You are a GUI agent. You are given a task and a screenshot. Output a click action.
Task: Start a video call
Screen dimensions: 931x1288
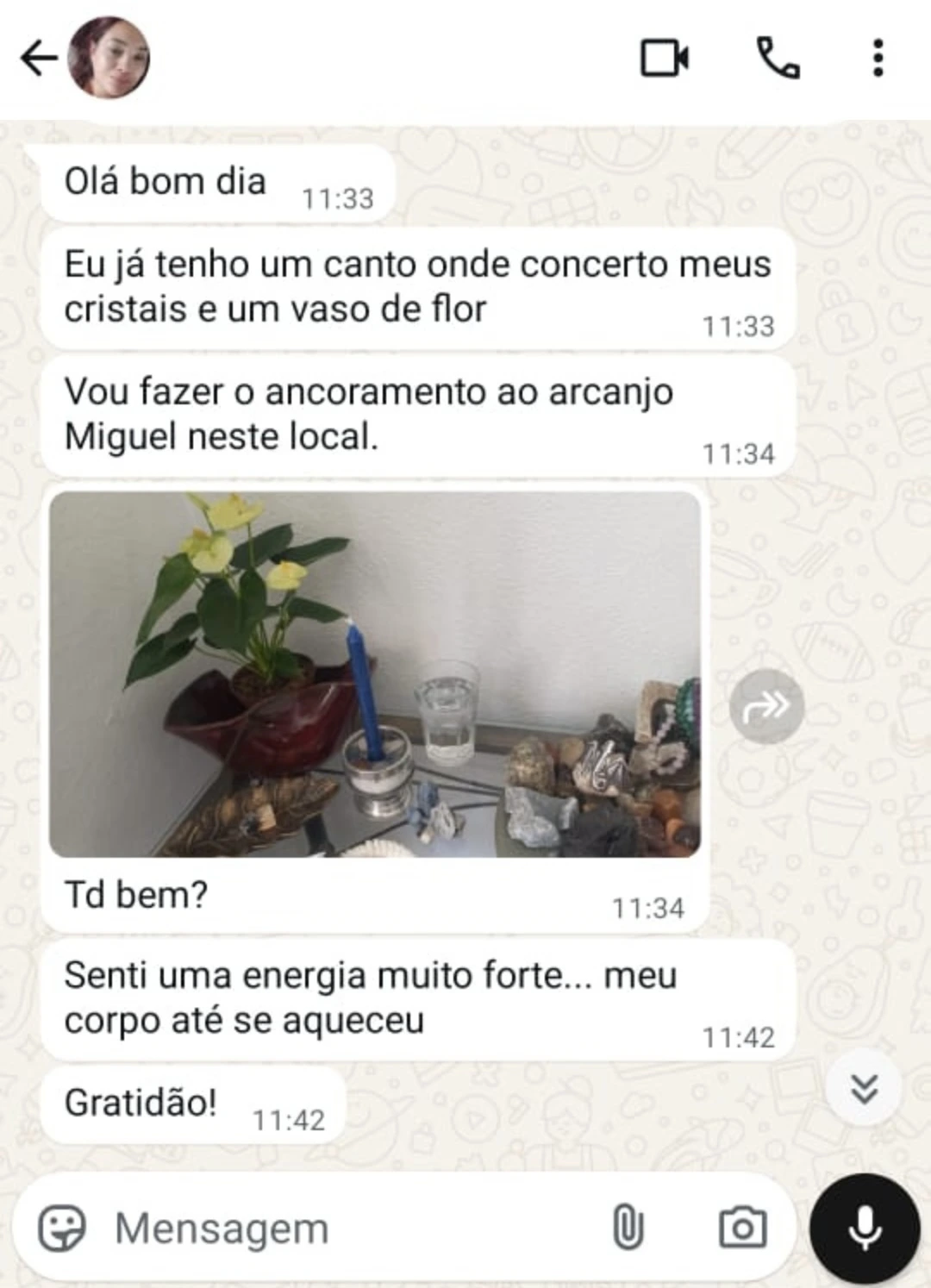pyautogui.click(x=665, y=59)
